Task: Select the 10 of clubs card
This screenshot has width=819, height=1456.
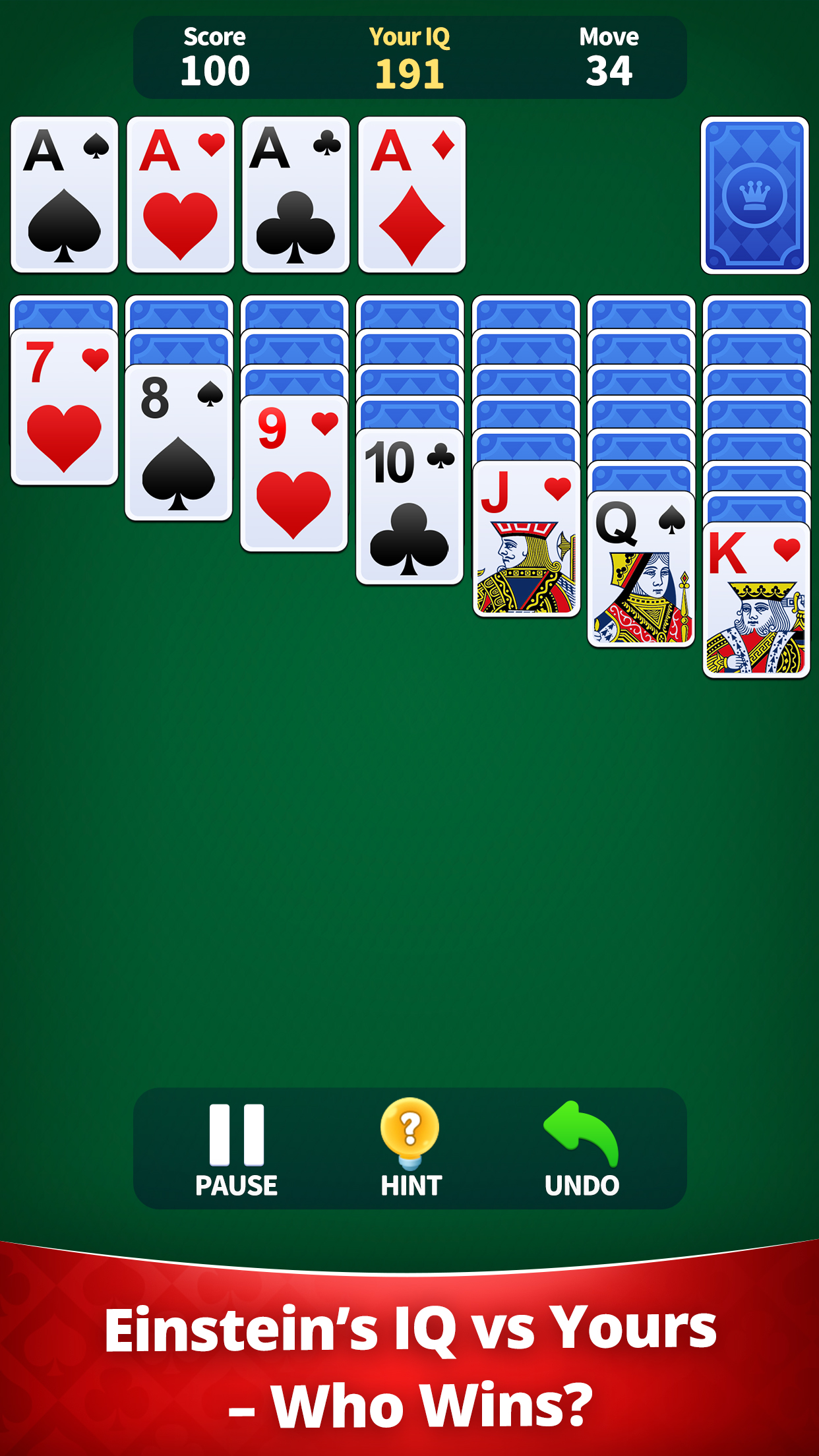Action: 409,506
